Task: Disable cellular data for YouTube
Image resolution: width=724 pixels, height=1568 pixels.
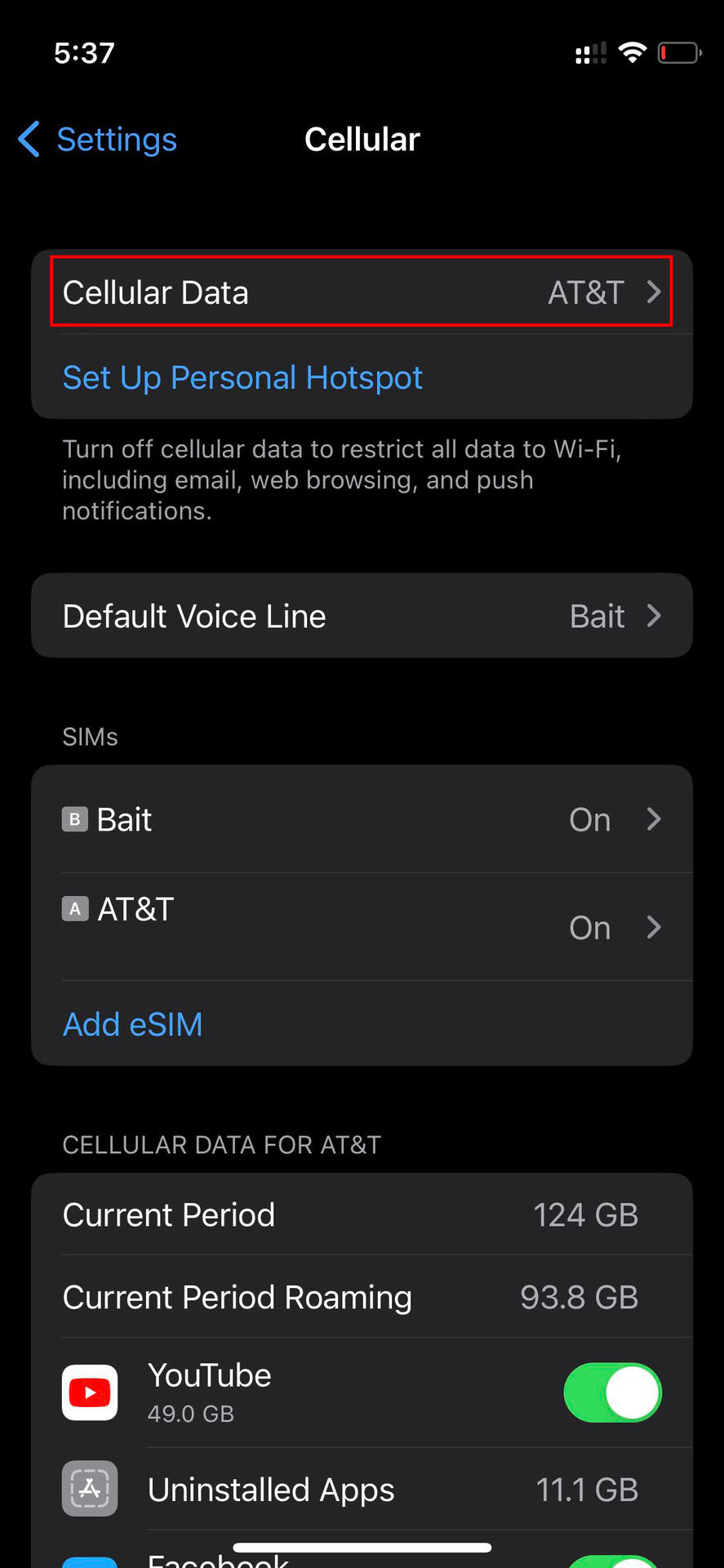Action: (611, 1392)
